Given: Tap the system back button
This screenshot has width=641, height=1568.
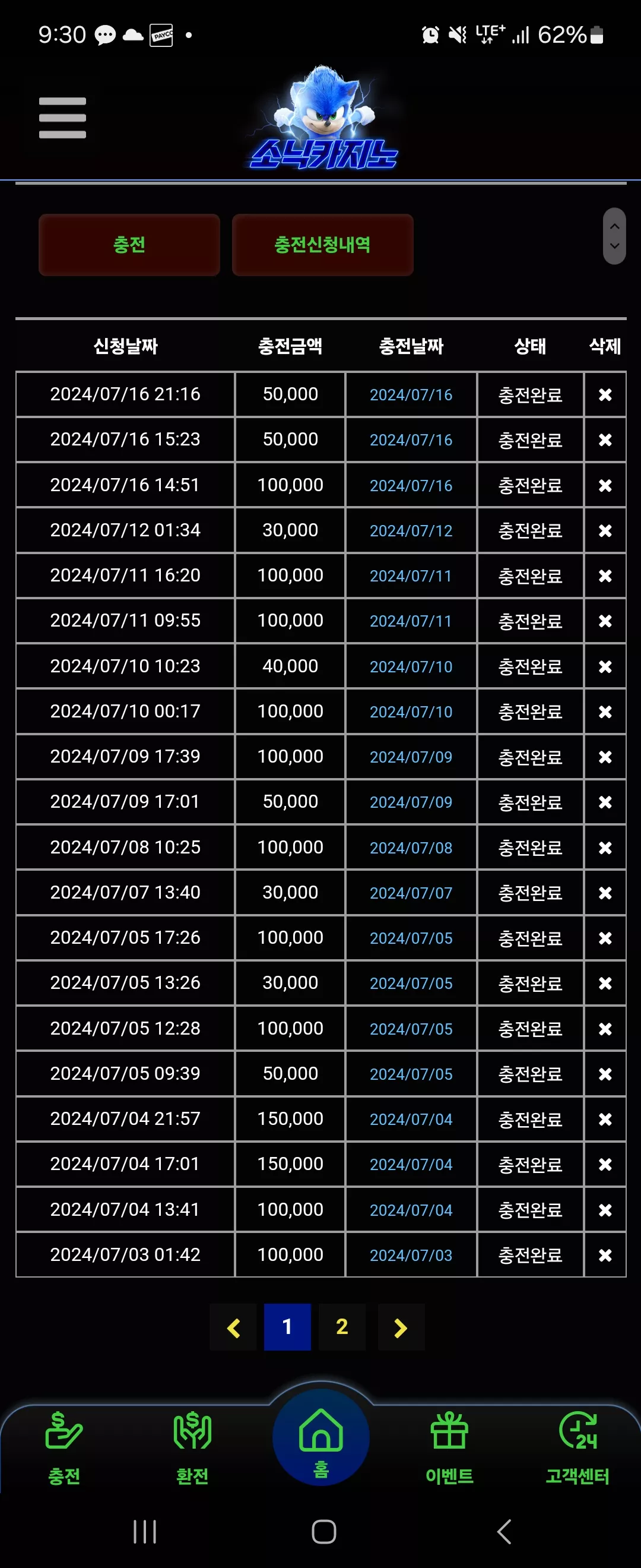Looking at the screenshot, I should (x=504, y=1532).
